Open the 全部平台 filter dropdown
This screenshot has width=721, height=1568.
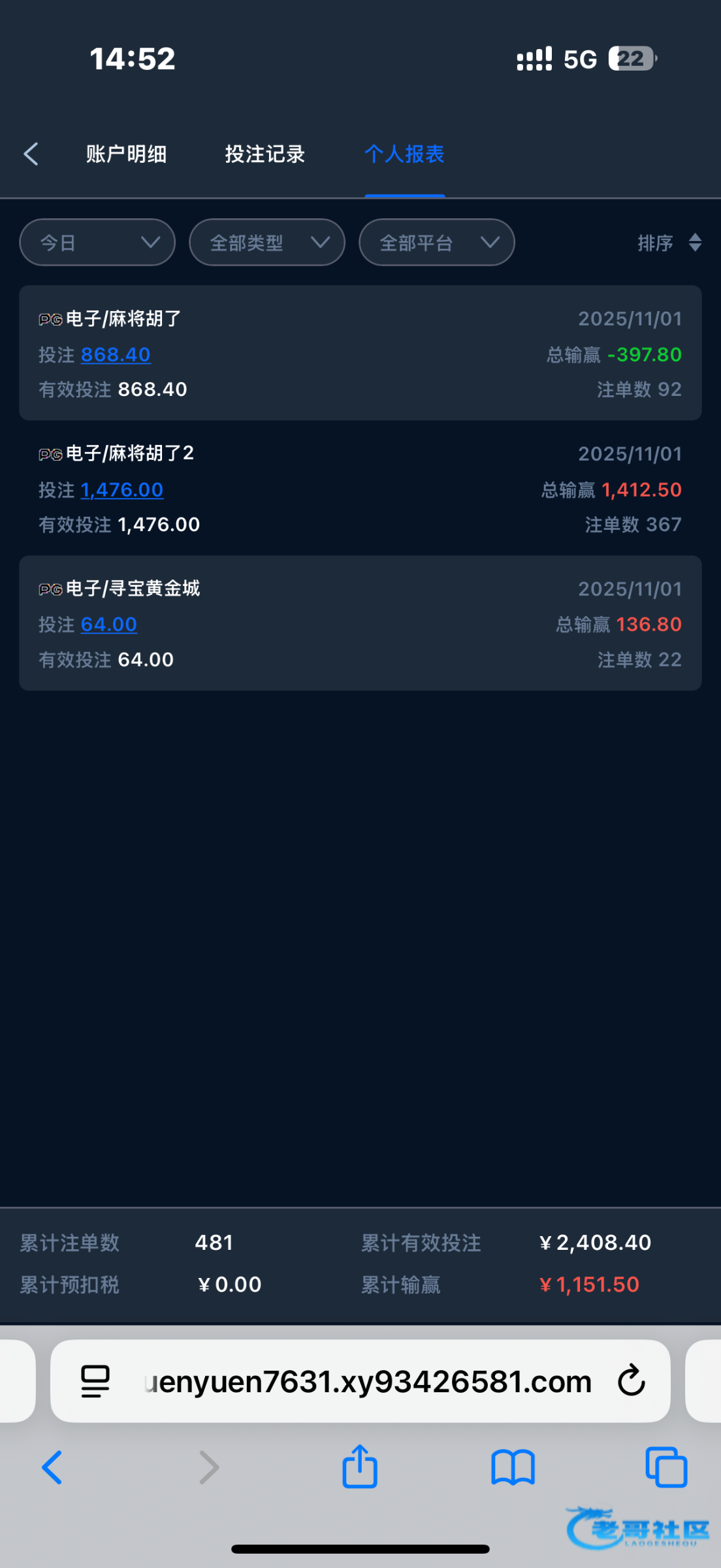tap(437, 242)
